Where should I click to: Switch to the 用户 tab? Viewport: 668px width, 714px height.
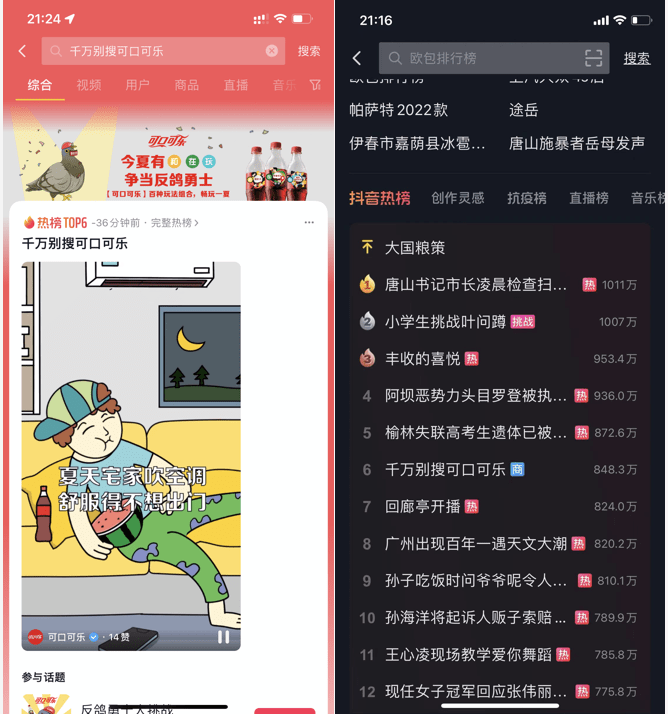click(138, 85)
